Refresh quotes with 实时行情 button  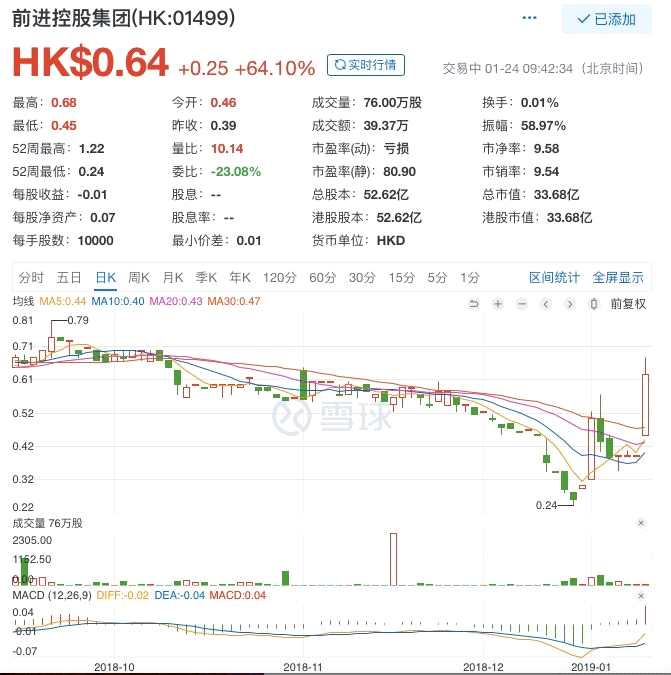tap(367, 65)
